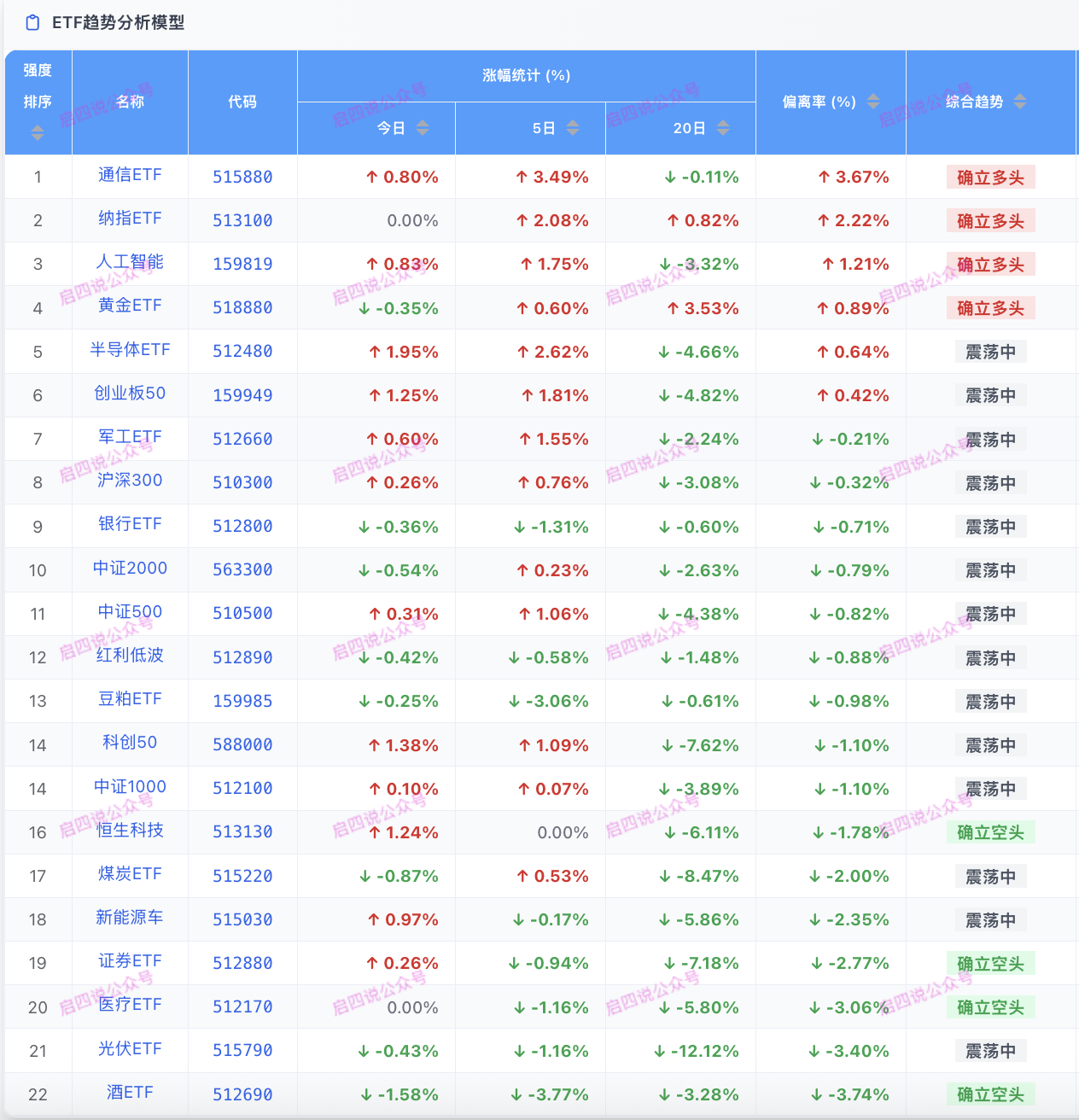Image resolution: width=1079 pixels, height=1120 pixels.
Task: Sort the table by 强度排序
Action: coord(37,132)
